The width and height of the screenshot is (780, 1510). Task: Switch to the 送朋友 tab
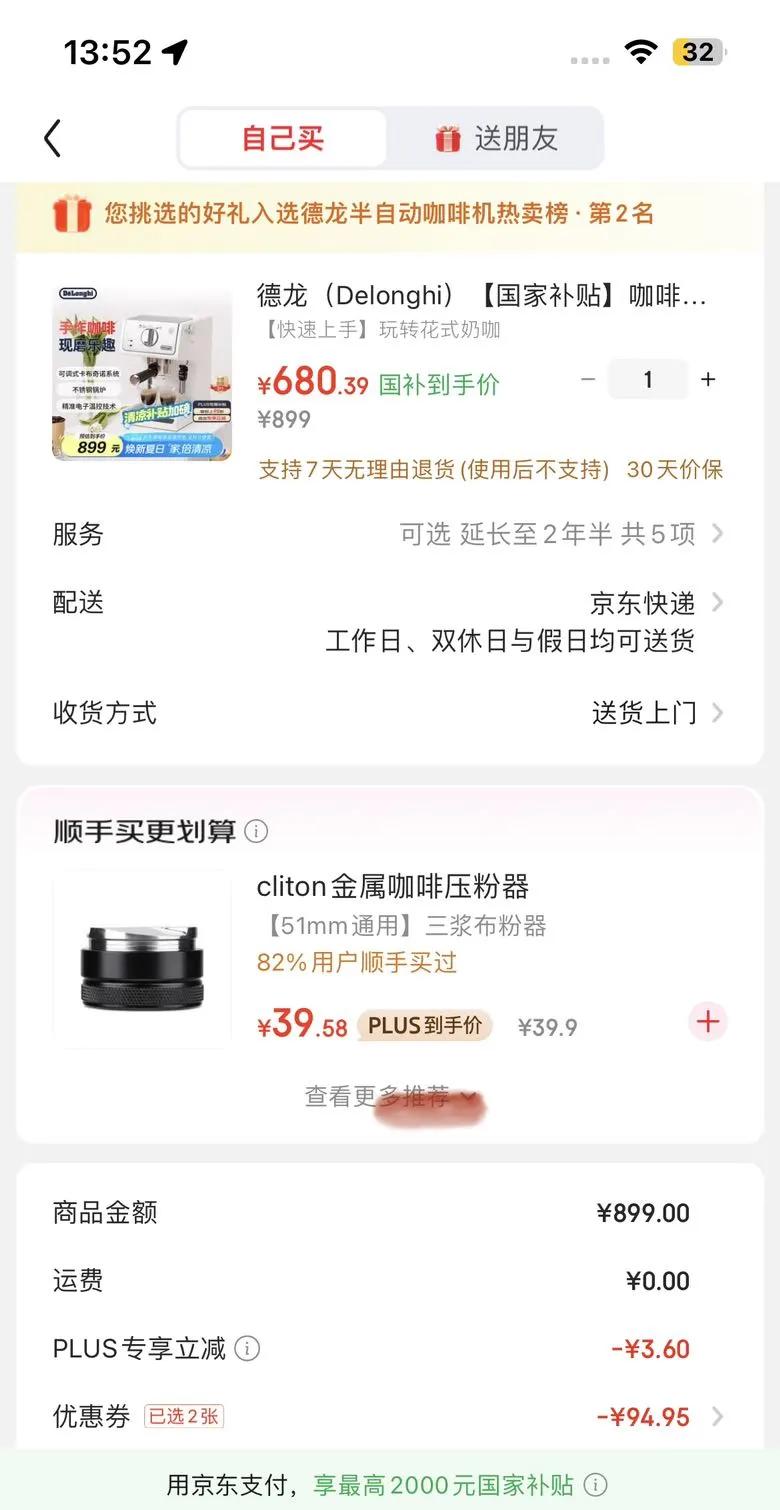[x=497, y=138]
